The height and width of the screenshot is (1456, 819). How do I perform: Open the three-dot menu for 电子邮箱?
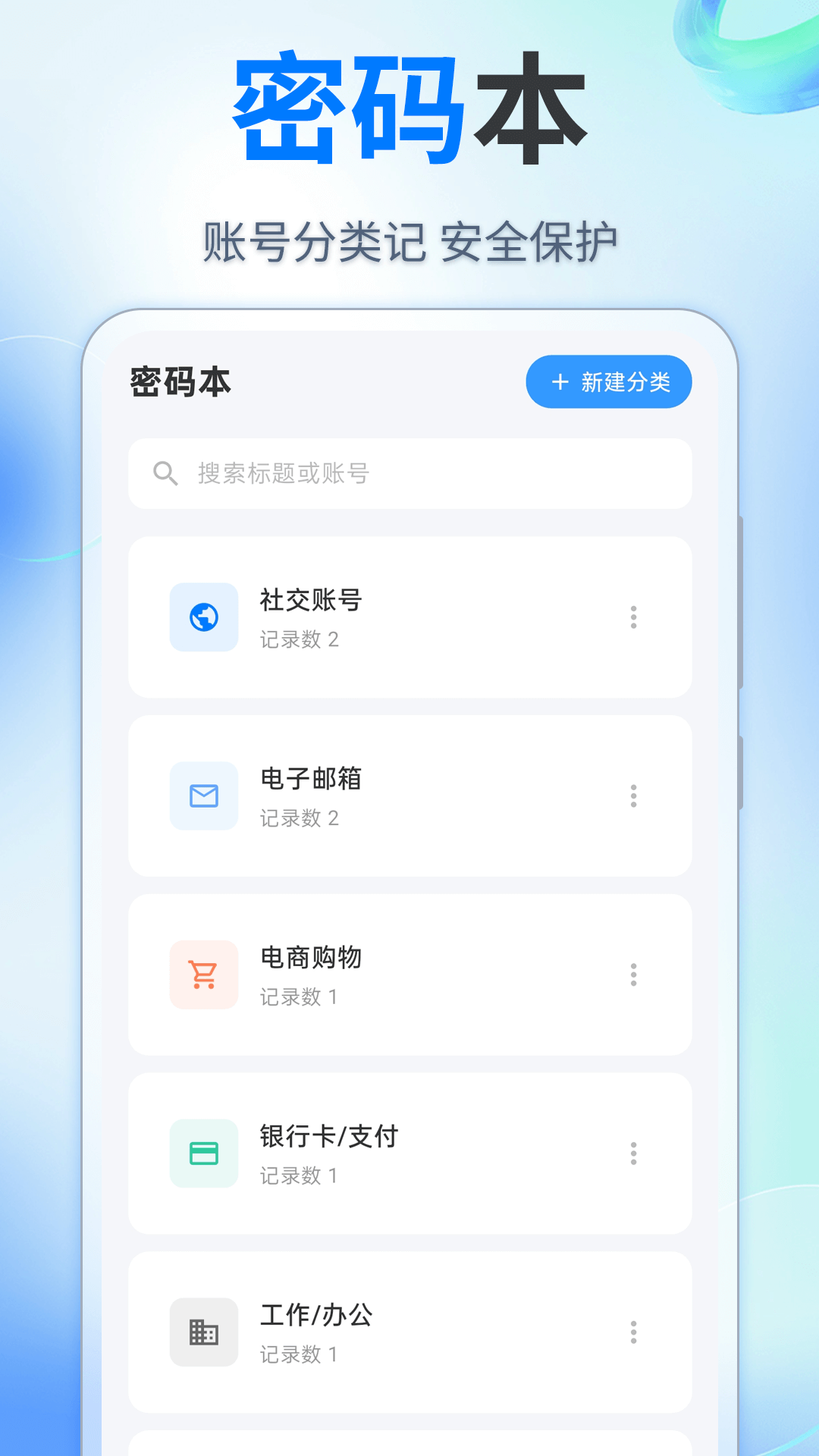[x=634, y=796]
